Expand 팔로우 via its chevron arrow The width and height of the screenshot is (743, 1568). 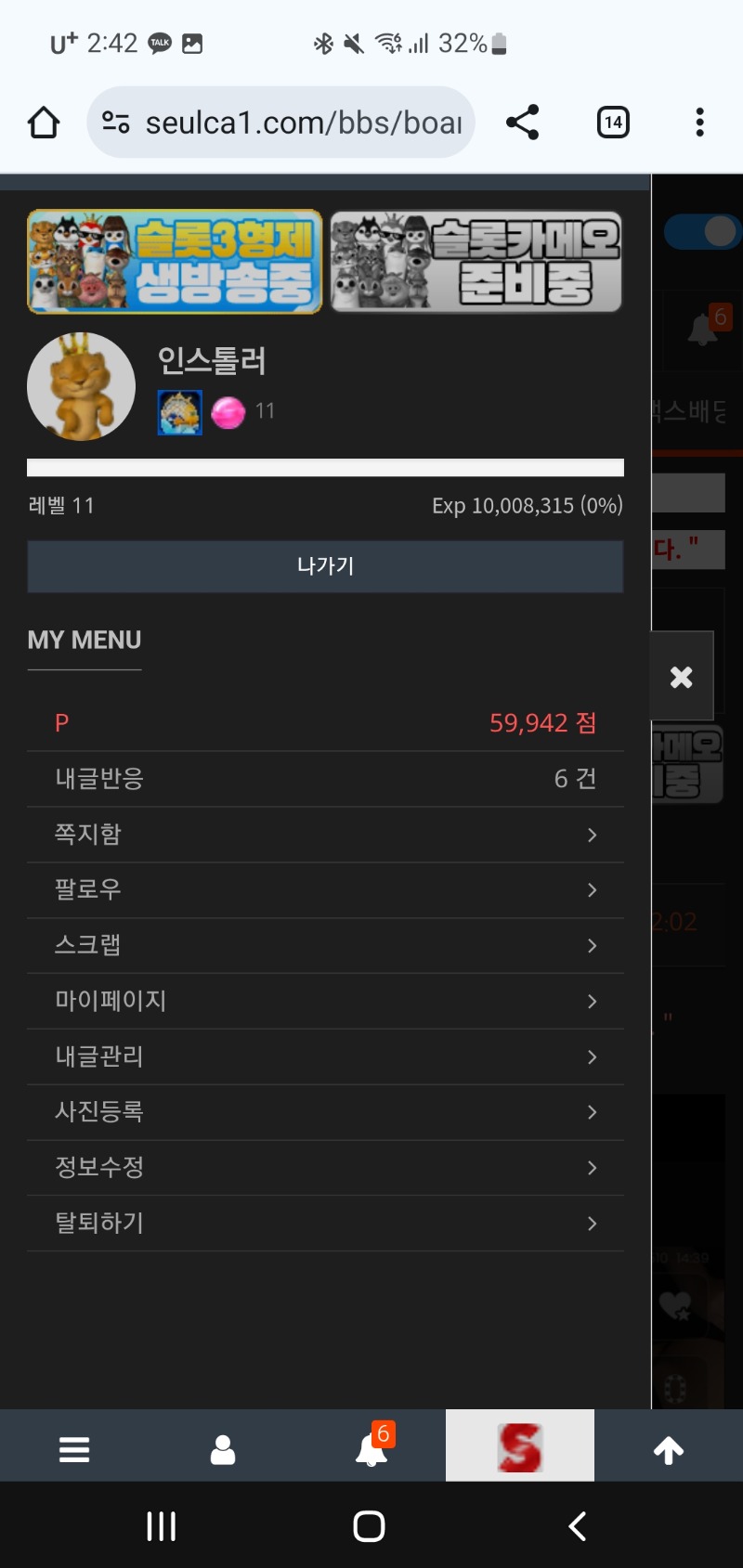point(592,890)
